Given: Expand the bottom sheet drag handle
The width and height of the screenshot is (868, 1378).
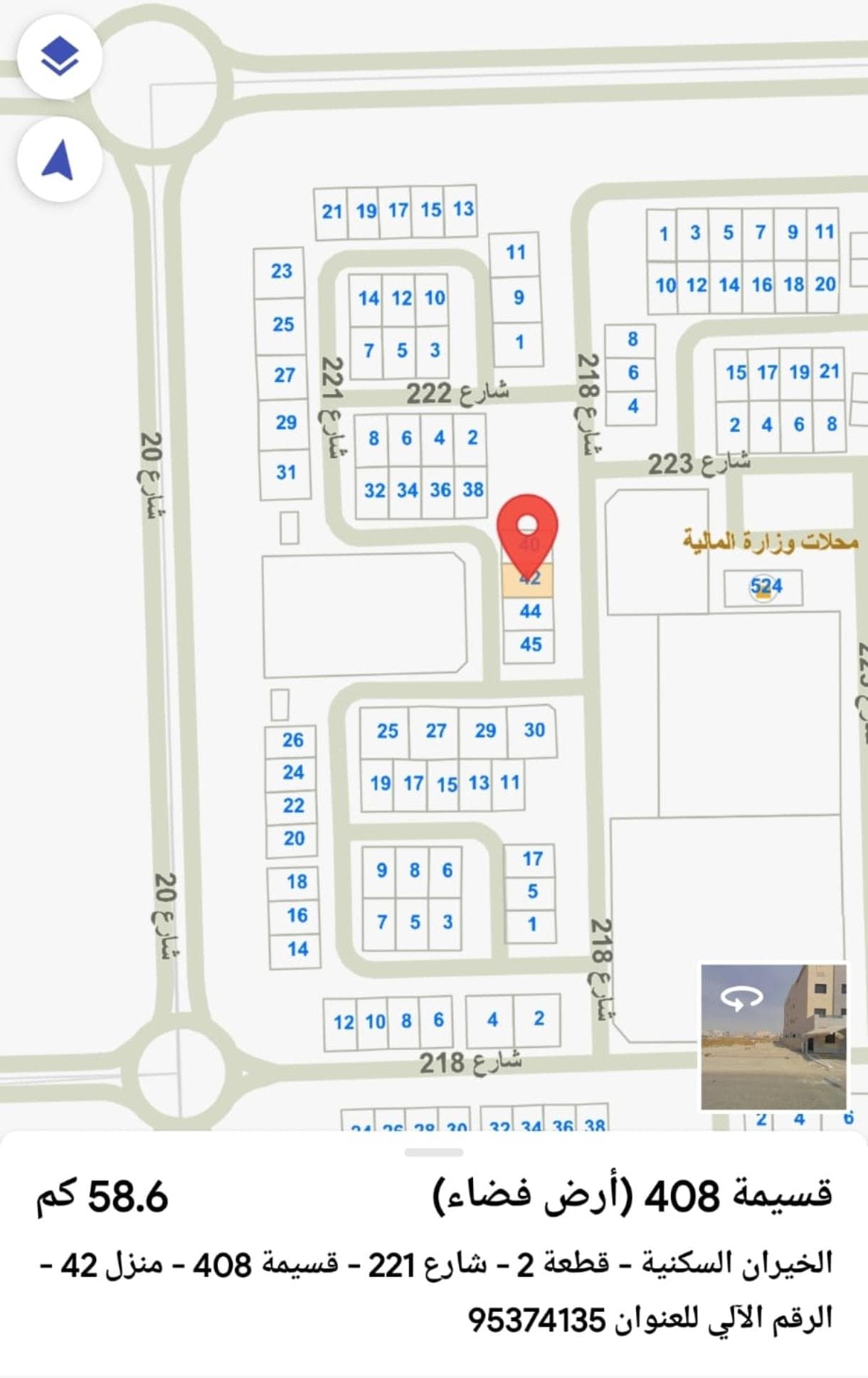Looking at the screenshot, I should [x=433, y=1152].
